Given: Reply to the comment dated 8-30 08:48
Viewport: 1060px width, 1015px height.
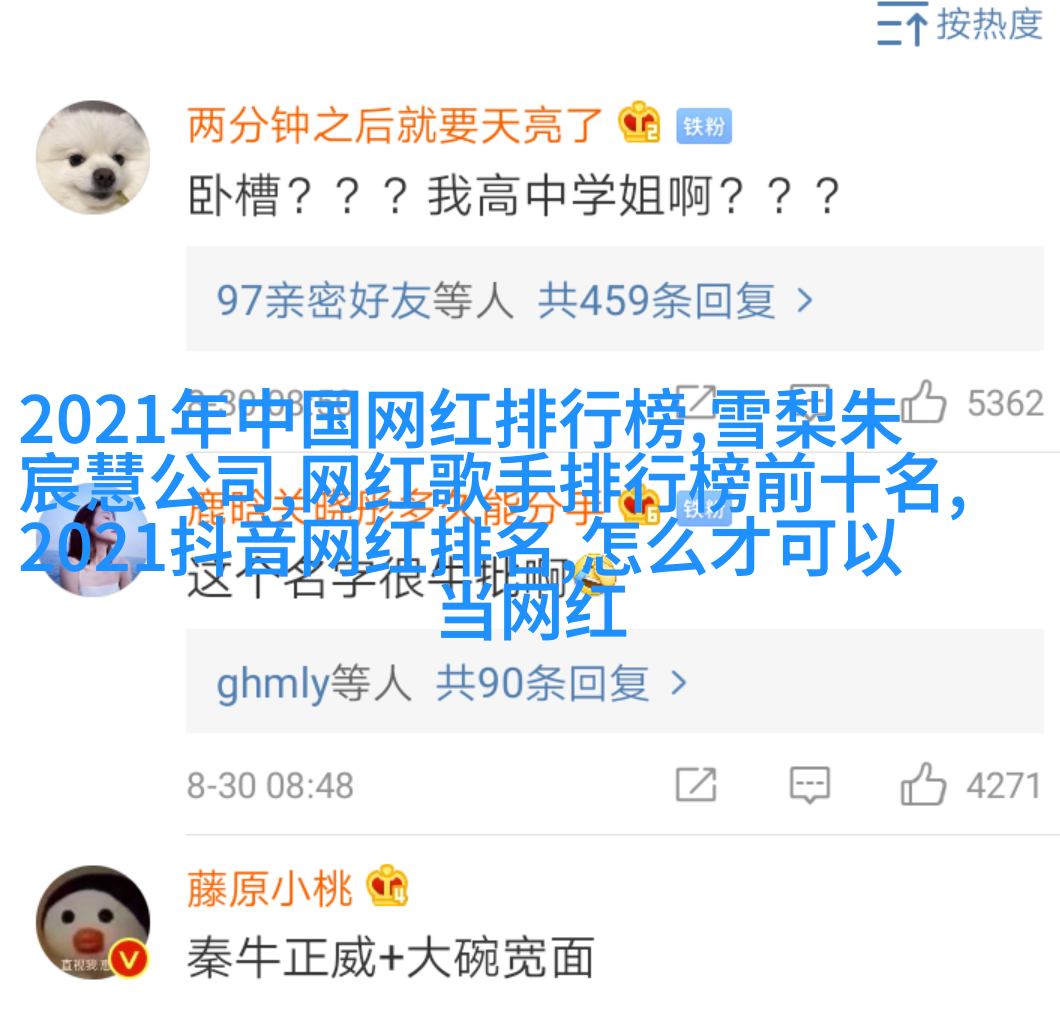Looking at the screenshot, I should click(809, 785).
